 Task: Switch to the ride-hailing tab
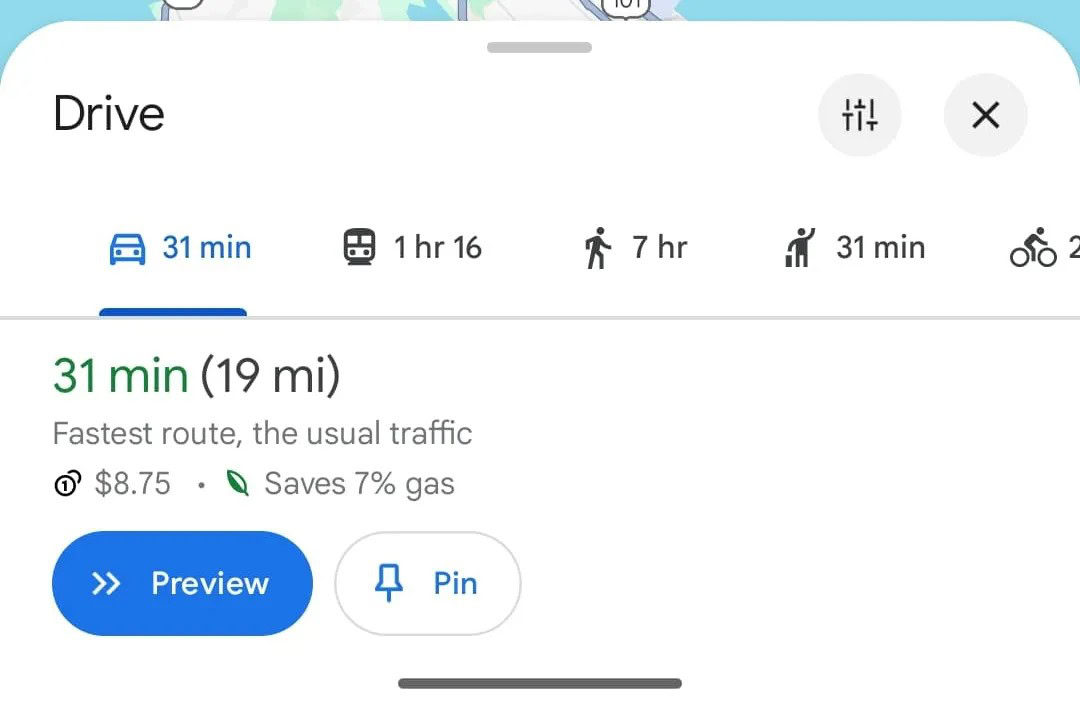855,248
